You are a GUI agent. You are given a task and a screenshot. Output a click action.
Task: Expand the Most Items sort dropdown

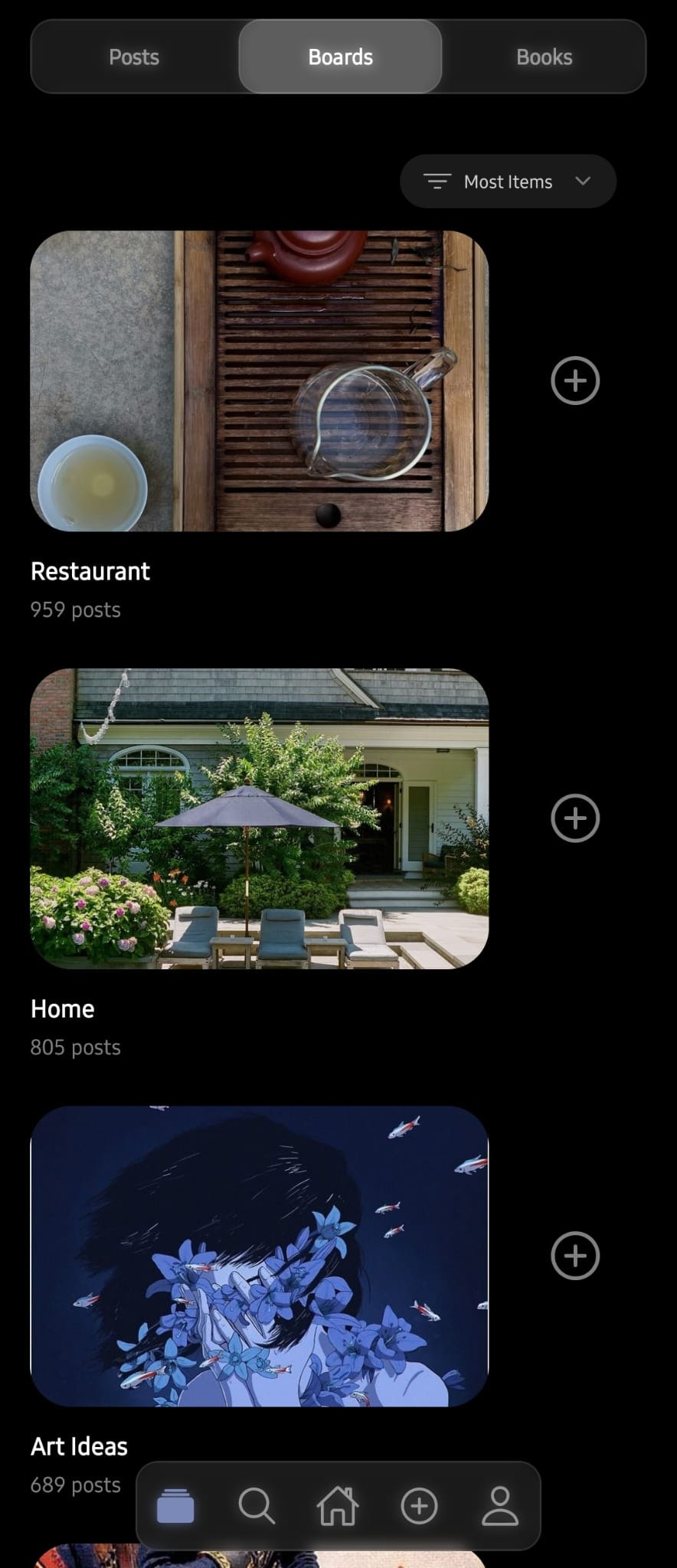[508, 181]
